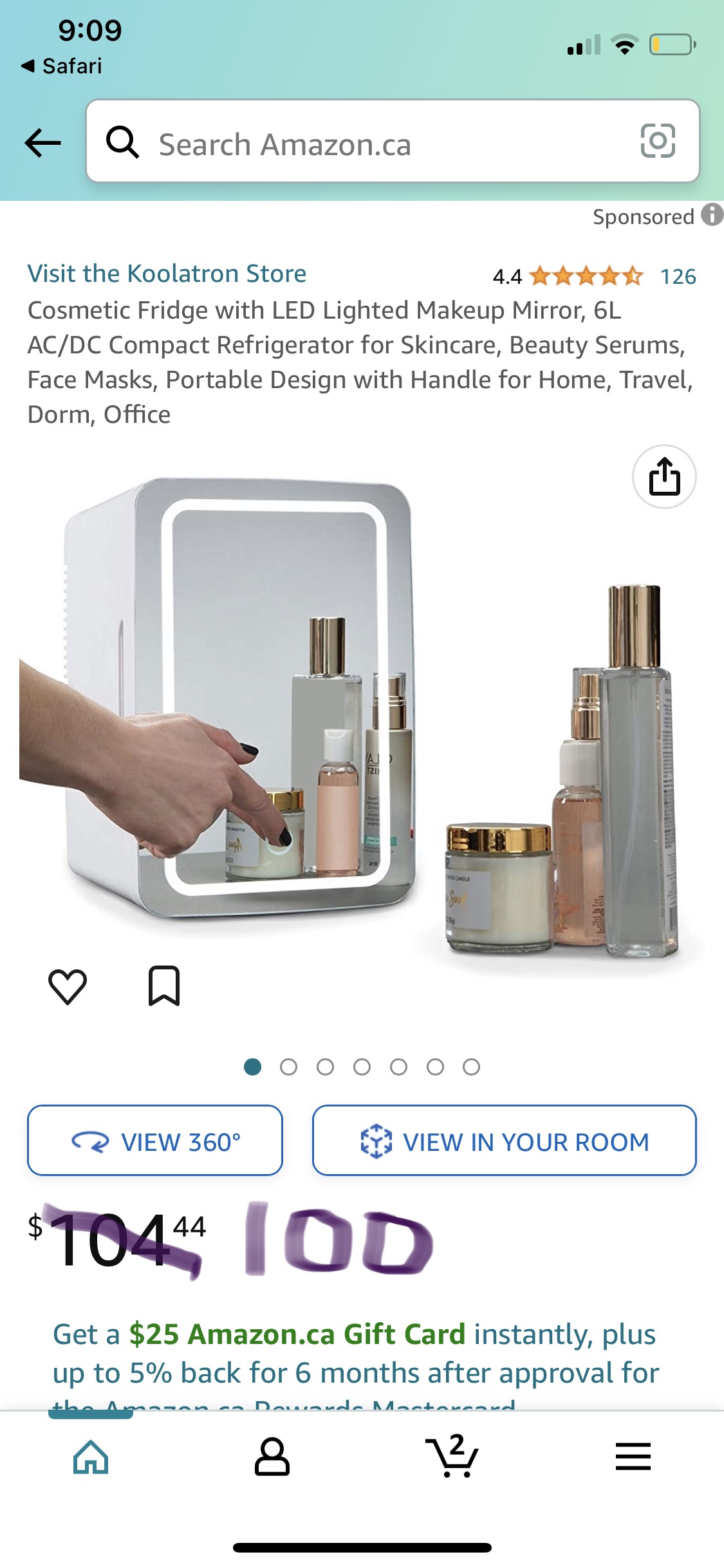The image size is (724, 1568).
Task: Visit the Koolatron Store link
Action: click(167, 274)
